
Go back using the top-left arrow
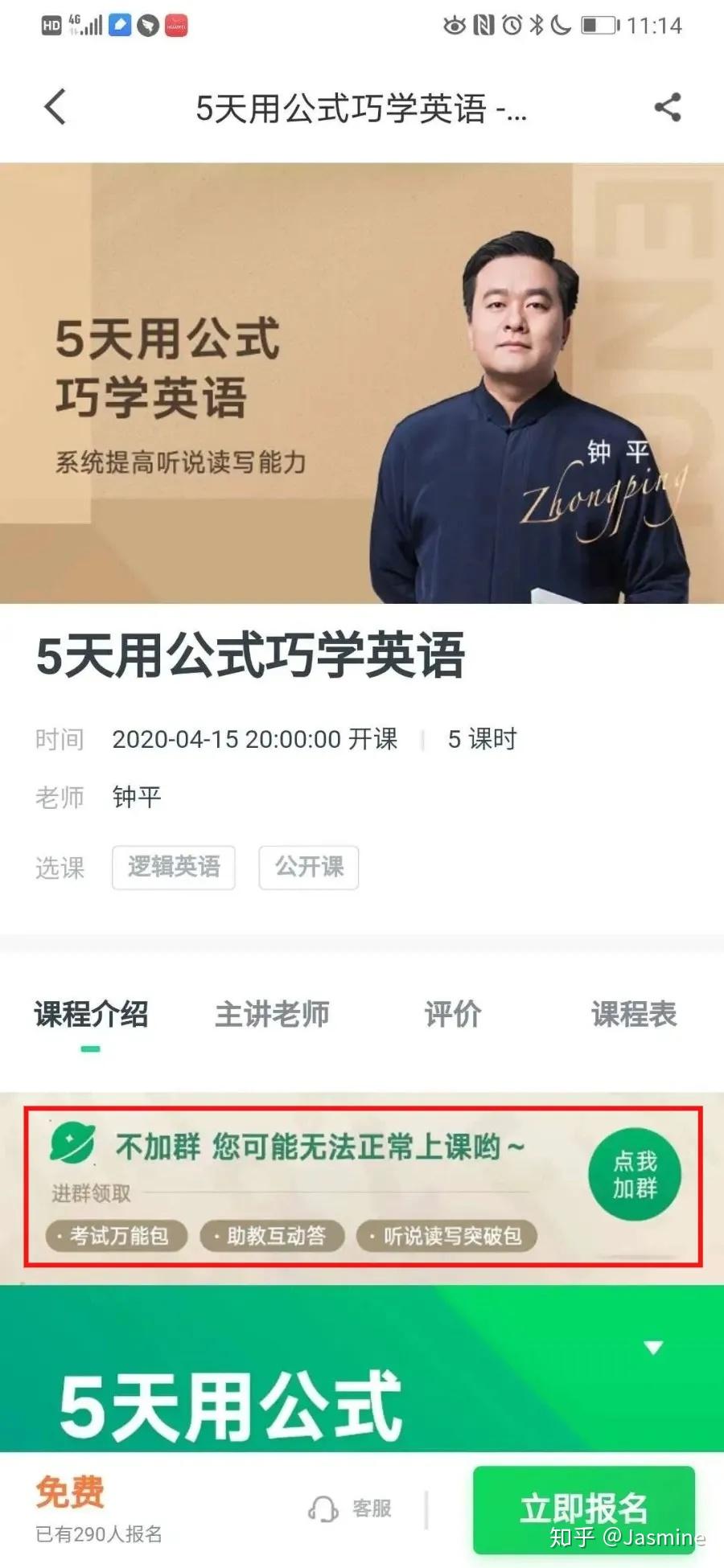point(55,107)
